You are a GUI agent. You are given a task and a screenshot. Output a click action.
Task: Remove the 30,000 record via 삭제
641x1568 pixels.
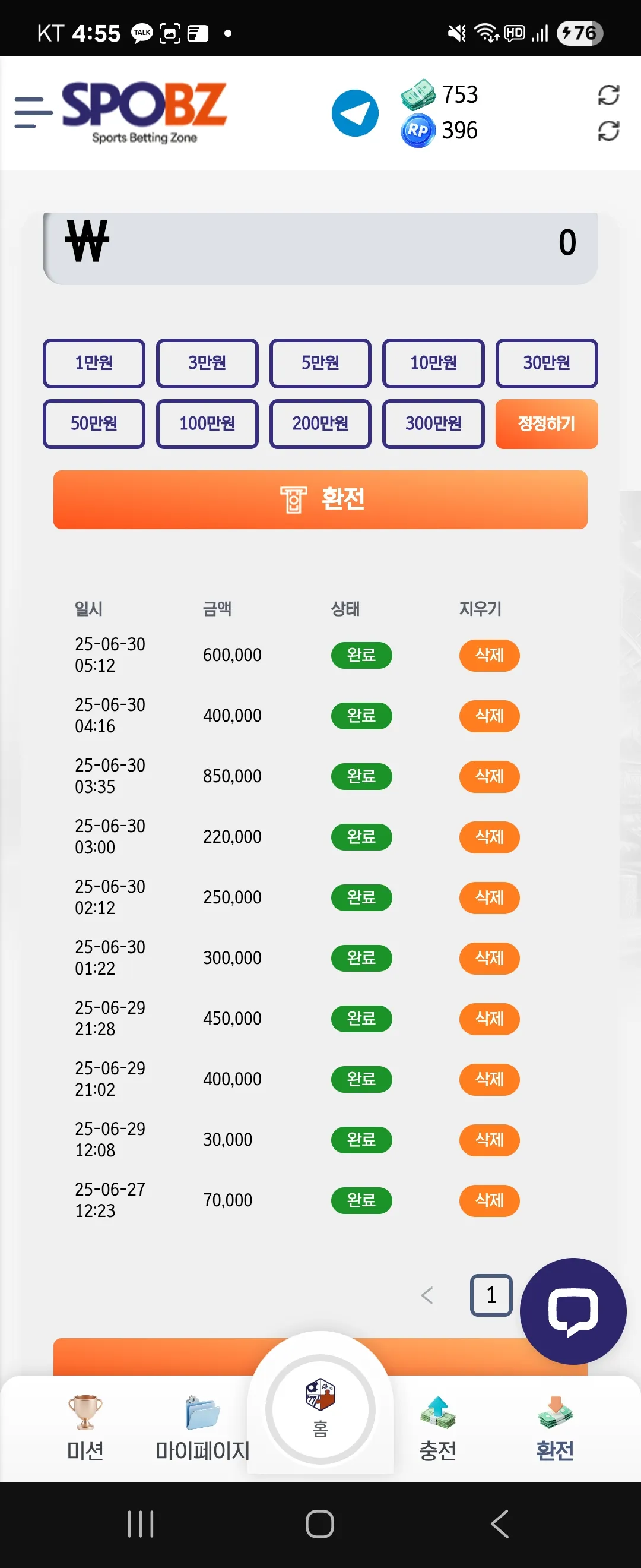coord(490,1140)
